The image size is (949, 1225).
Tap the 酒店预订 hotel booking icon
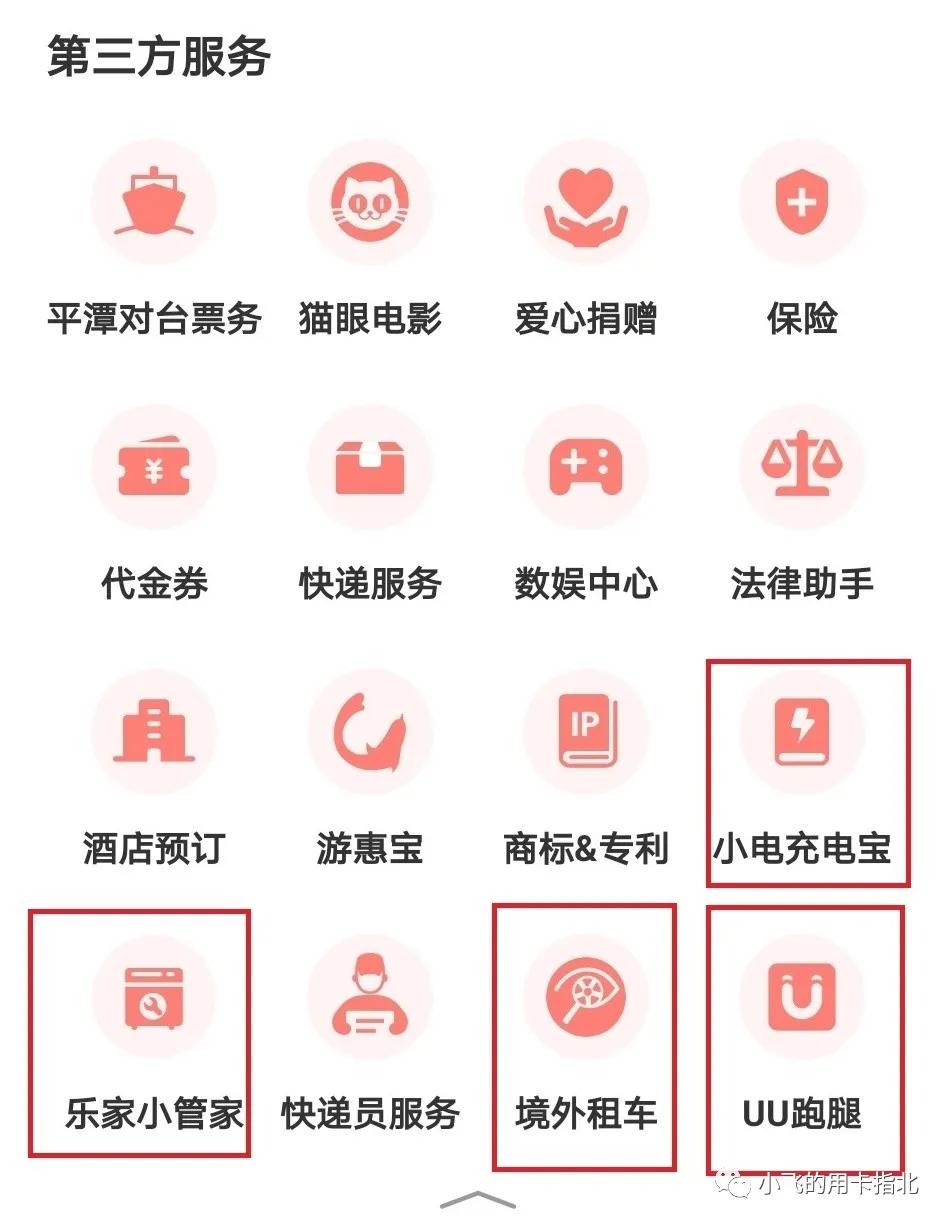(154, 731)
